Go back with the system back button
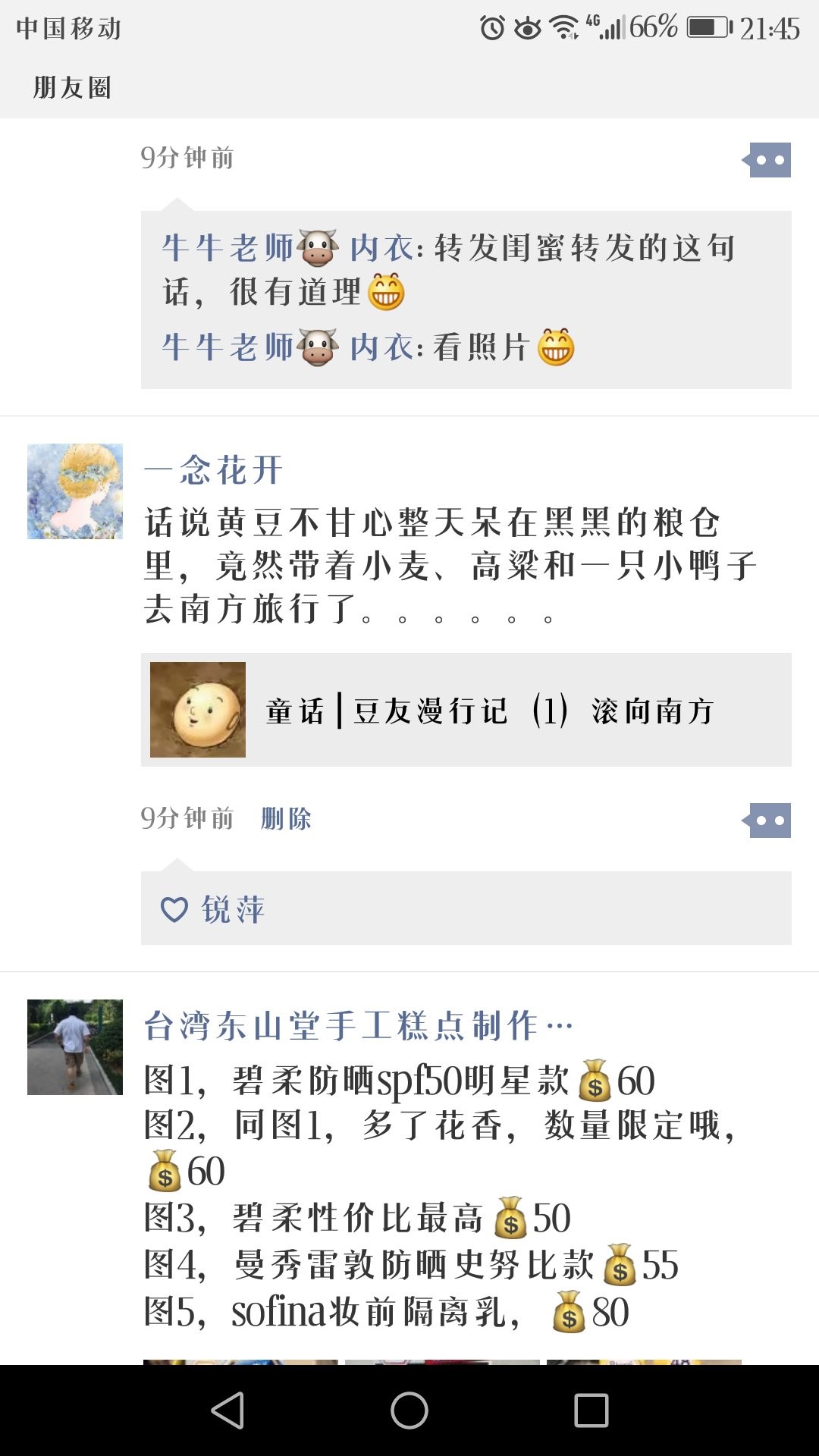The height and width of the screenshot is (1456, 819). (x=227, y=1410)
